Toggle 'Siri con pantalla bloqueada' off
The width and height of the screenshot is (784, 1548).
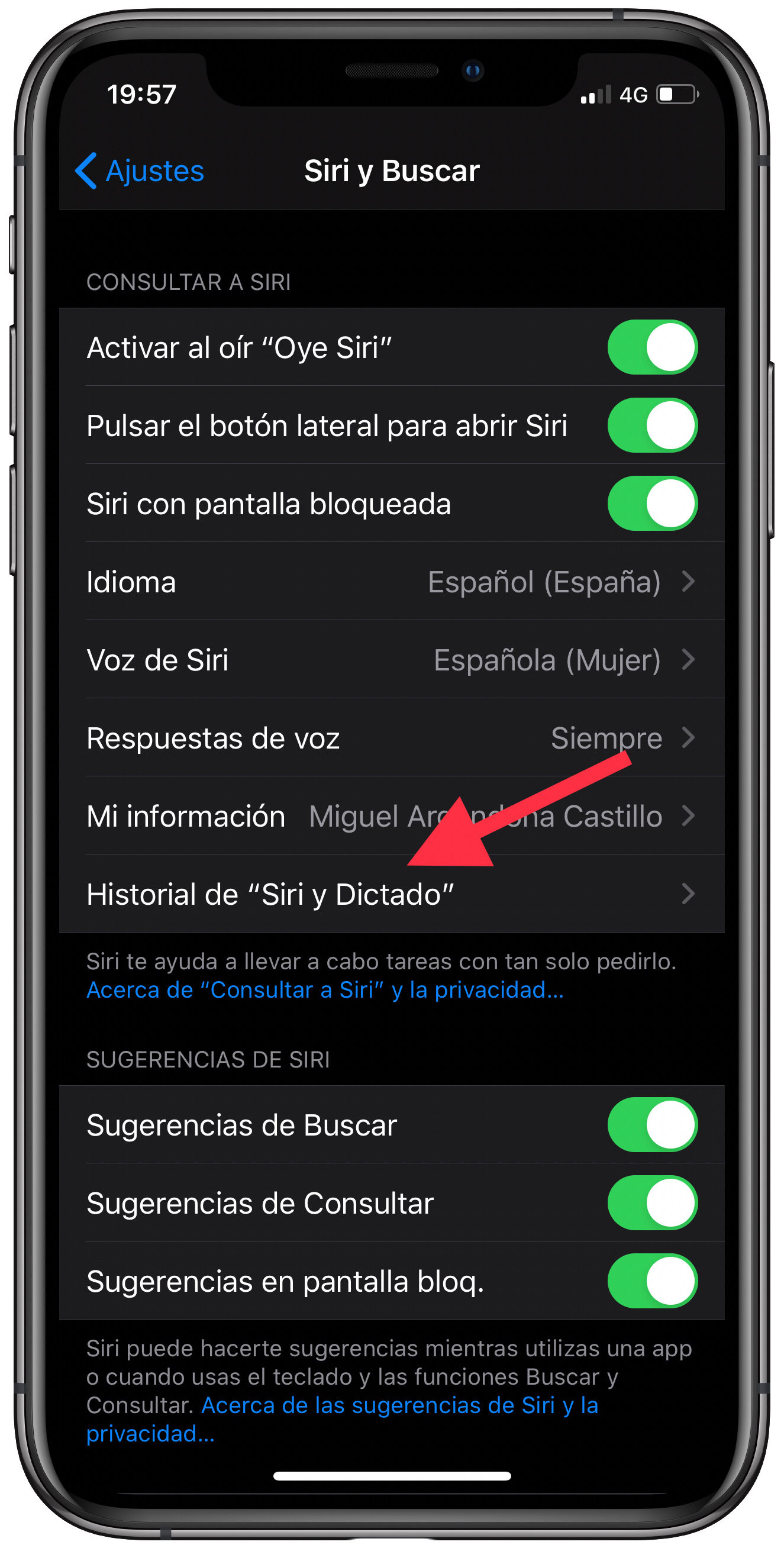[x=652, y=504]
